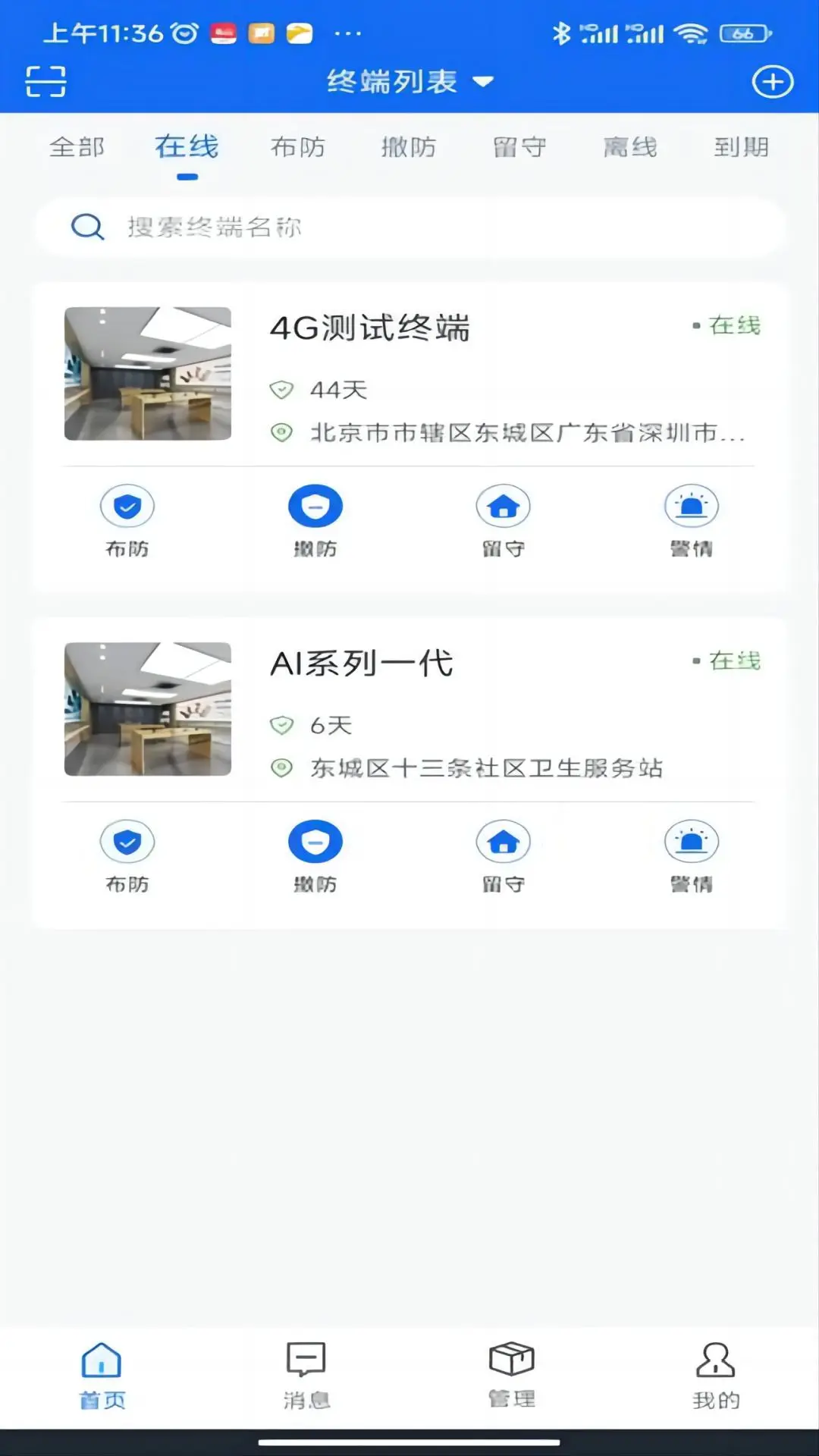Switch to the 离线 tab
This screenshot has width=819, height=1456.
pos(630,147)
